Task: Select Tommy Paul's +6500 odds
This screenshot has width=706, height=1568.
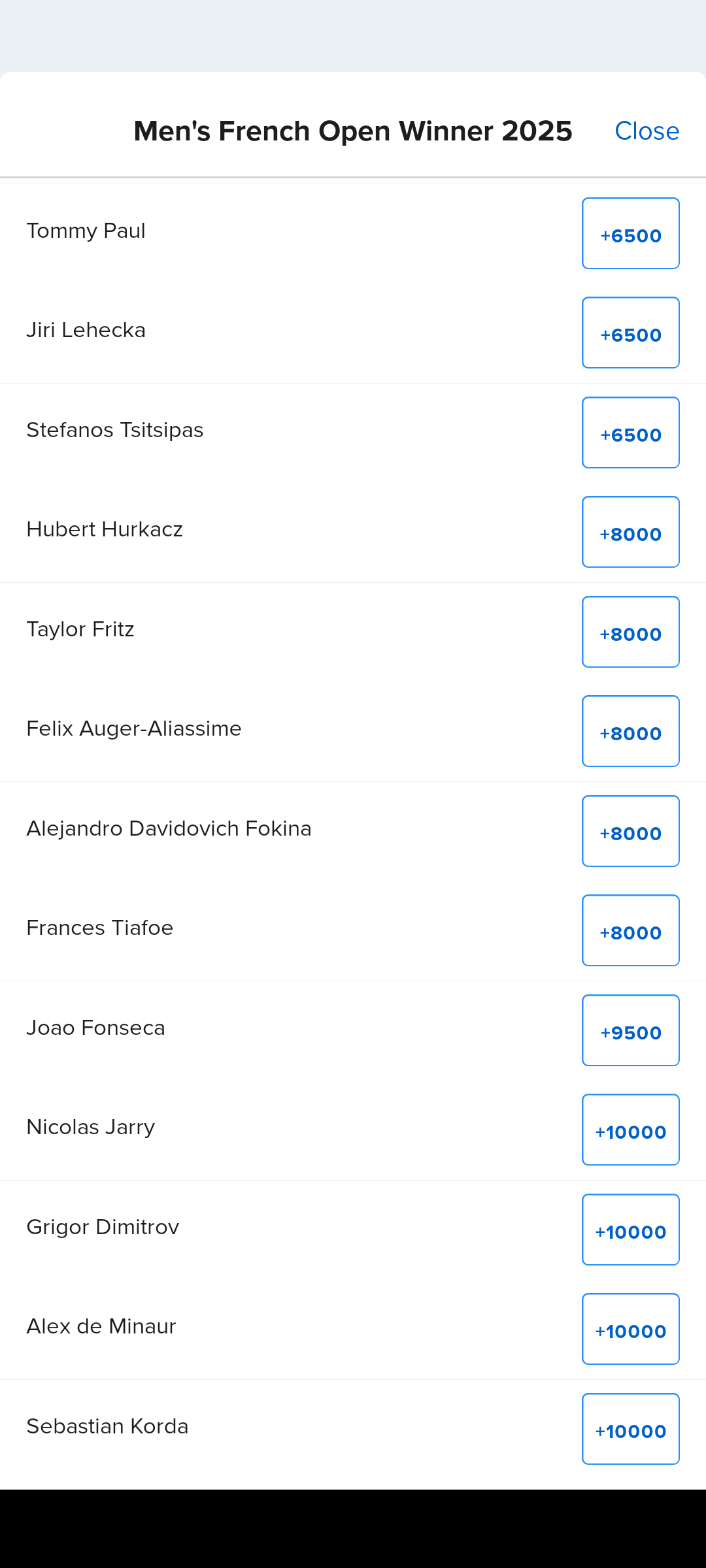Action: (x=631, y=234)
